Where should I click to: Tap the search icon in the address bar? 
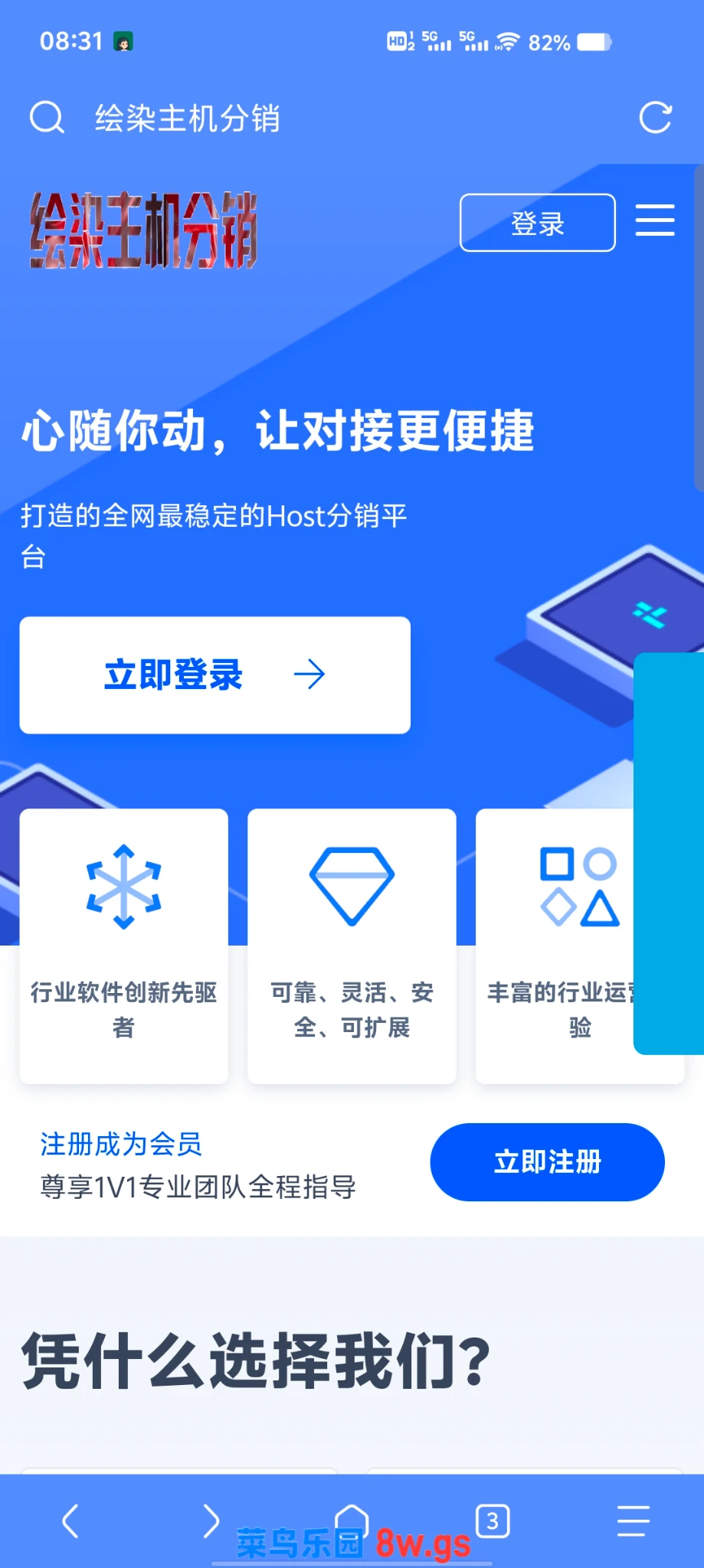tap(47, 118)
